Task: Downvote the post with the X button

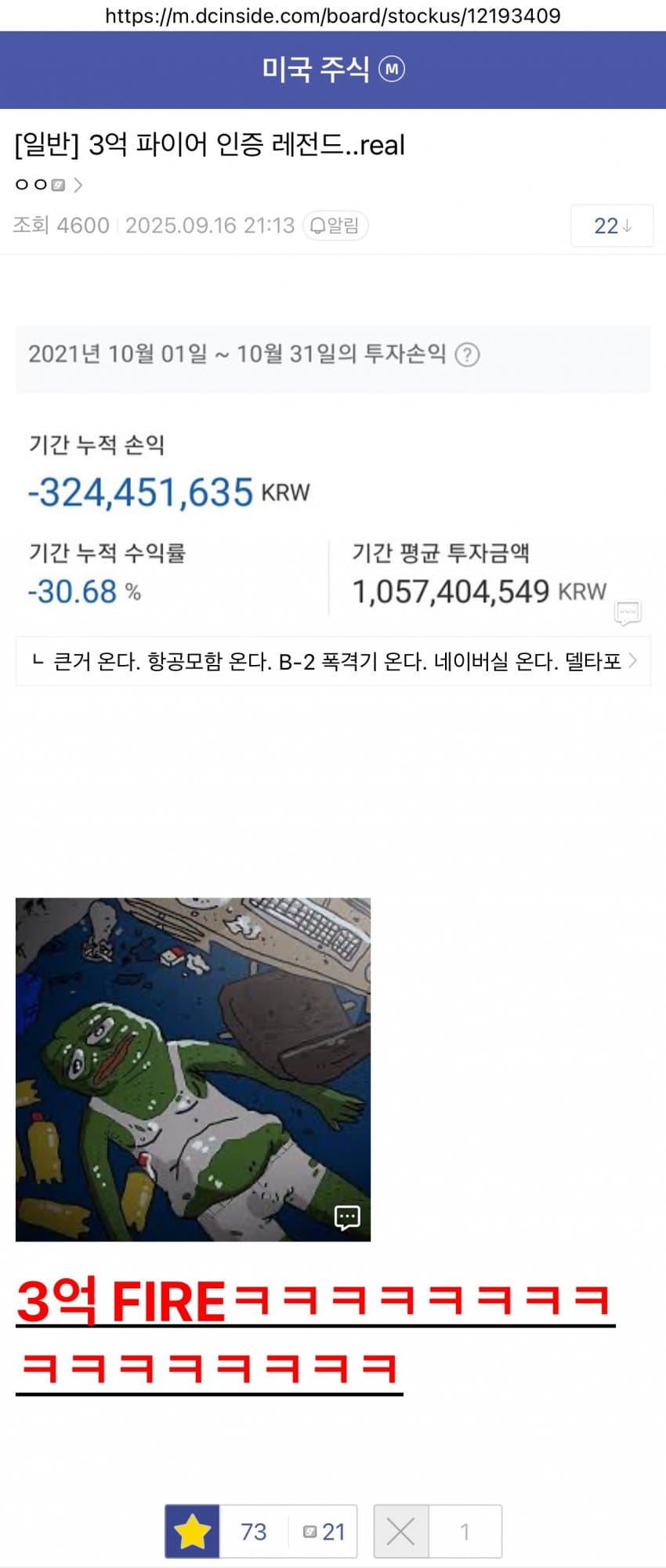Action: pos(401,1531)
